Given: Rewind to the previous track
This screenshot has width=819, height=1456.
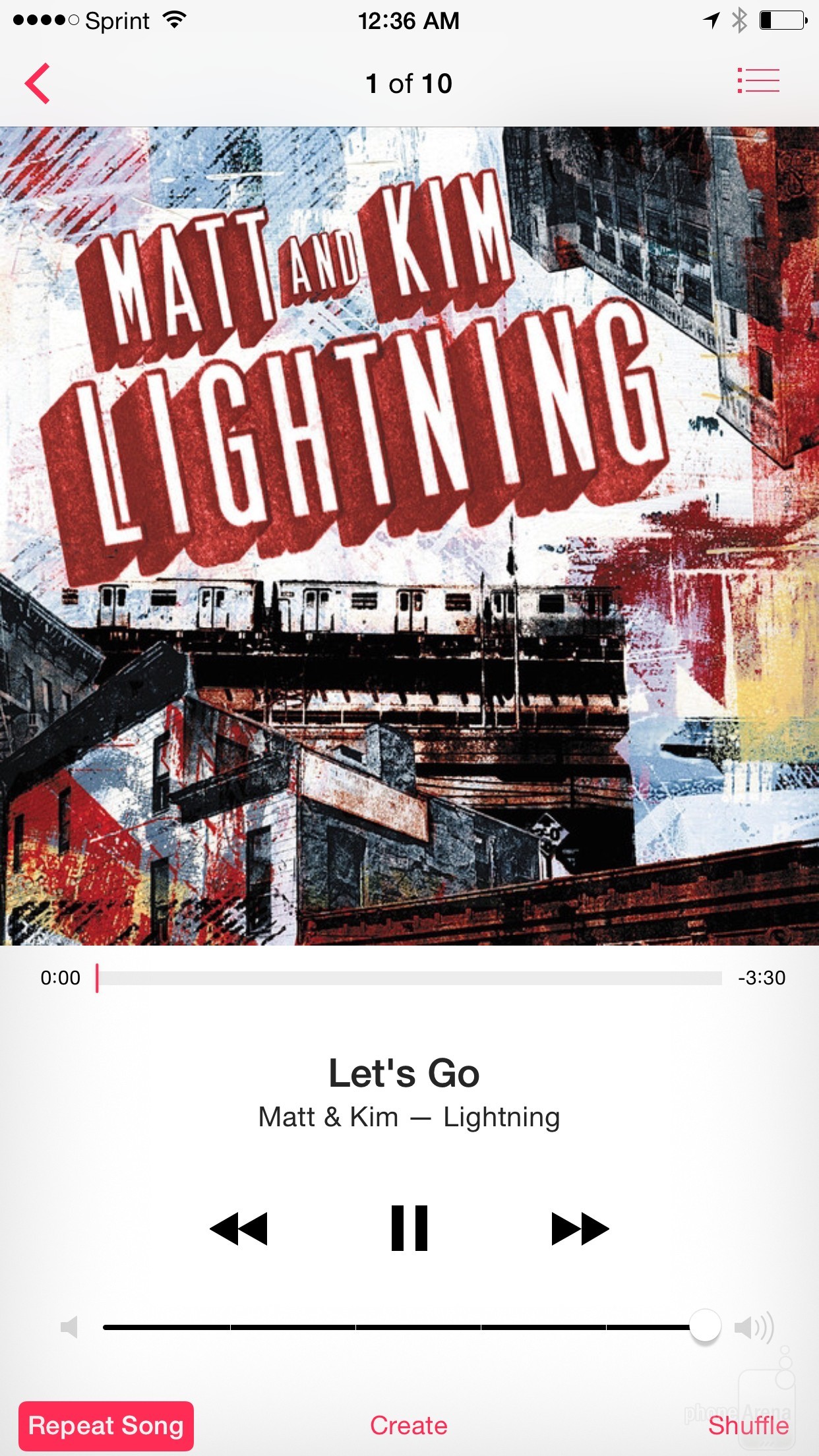Looking at the screenshot, I should click(x=239, y=1228).
